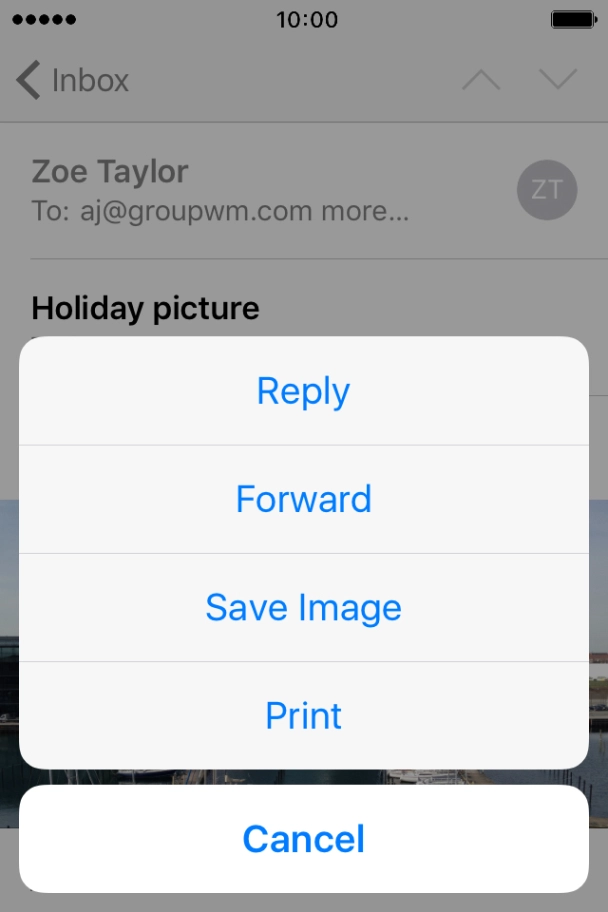Dismiss the action sheet with Cancel
Image resolution: width=608 pixels, height=912 pixels.
pos(303,838)
